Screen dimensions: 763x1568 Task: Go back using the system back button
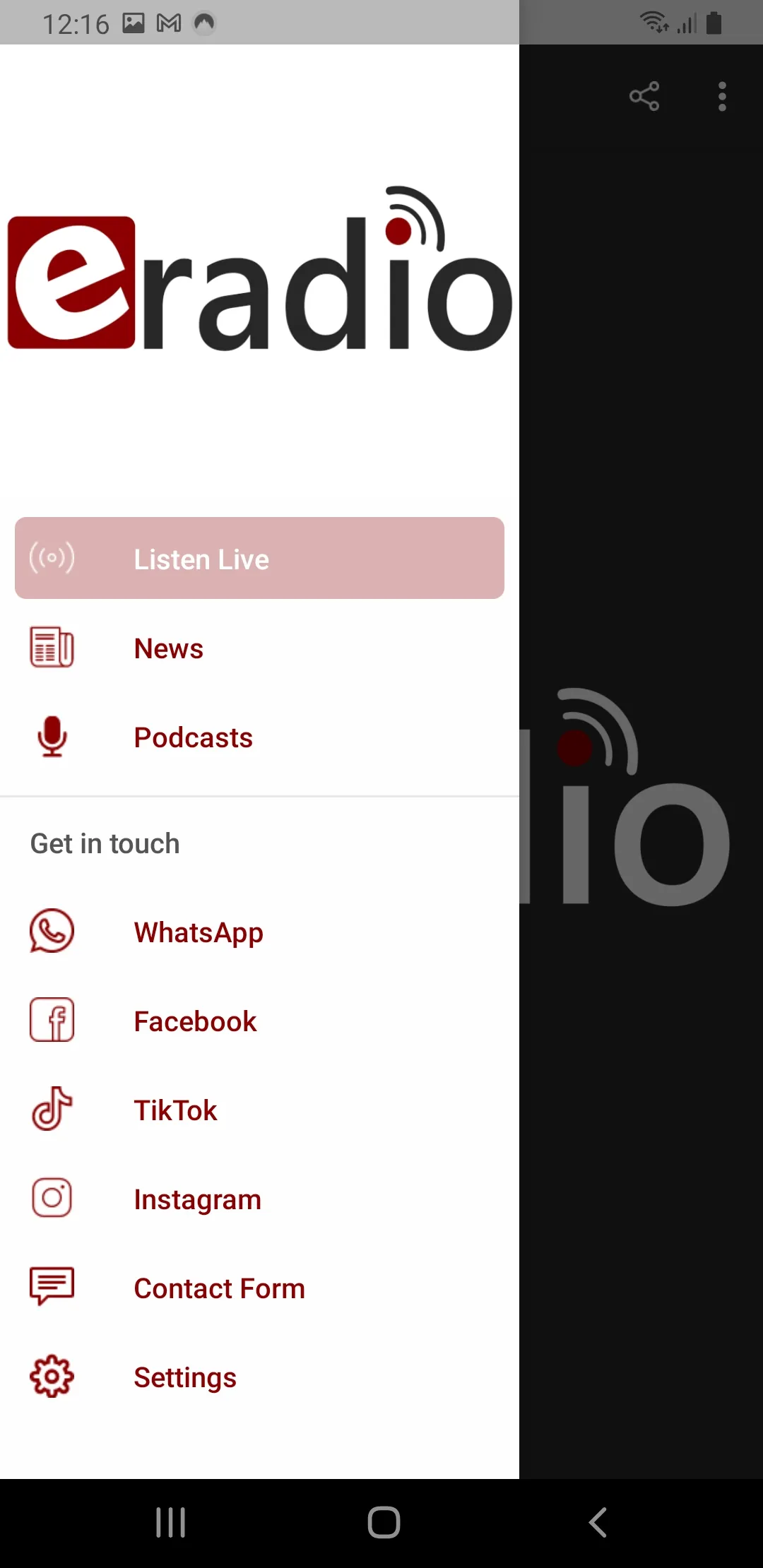[x=598, y=1522]
